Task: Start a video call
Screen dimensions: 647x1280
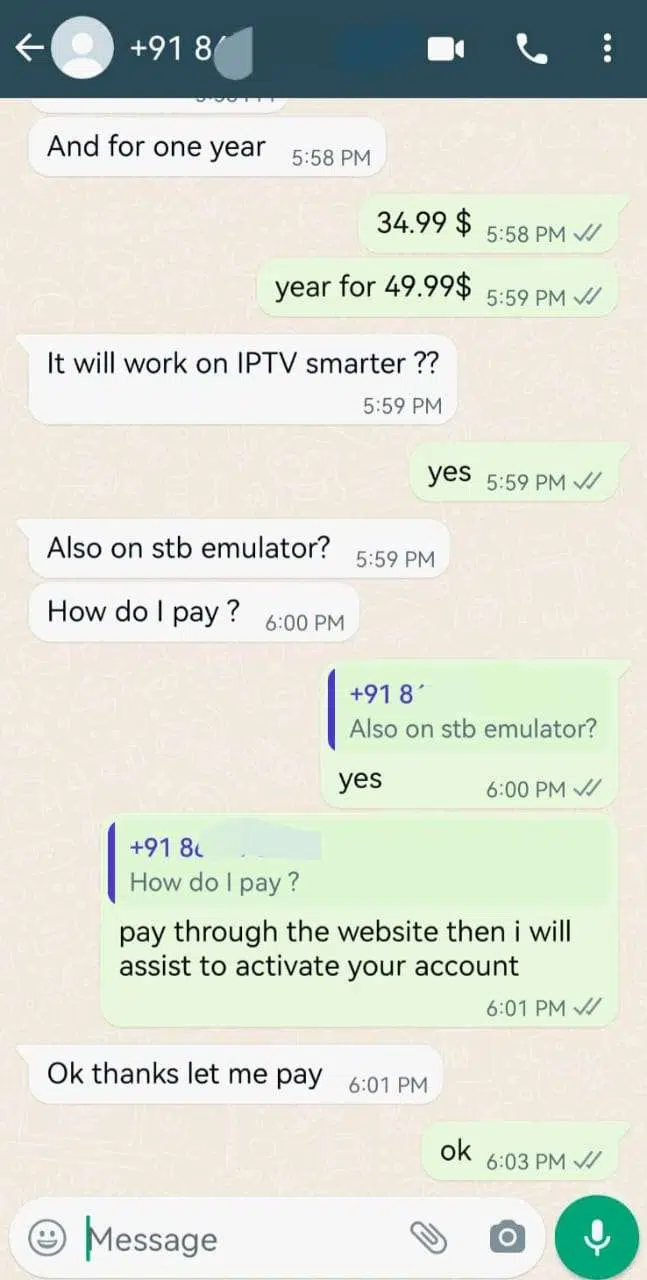Action: tap(446, 49)
